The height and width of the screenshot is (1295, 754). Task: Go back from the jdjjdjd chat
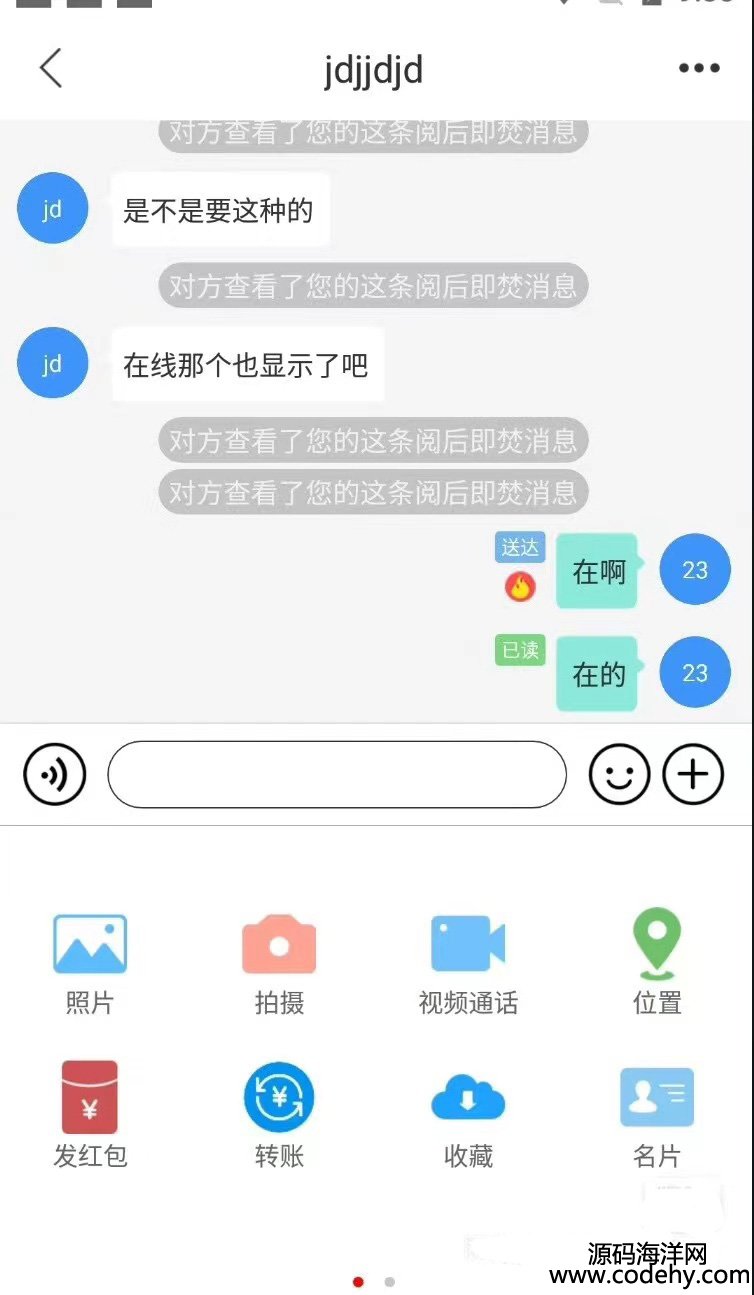click(x=51, y=68)
